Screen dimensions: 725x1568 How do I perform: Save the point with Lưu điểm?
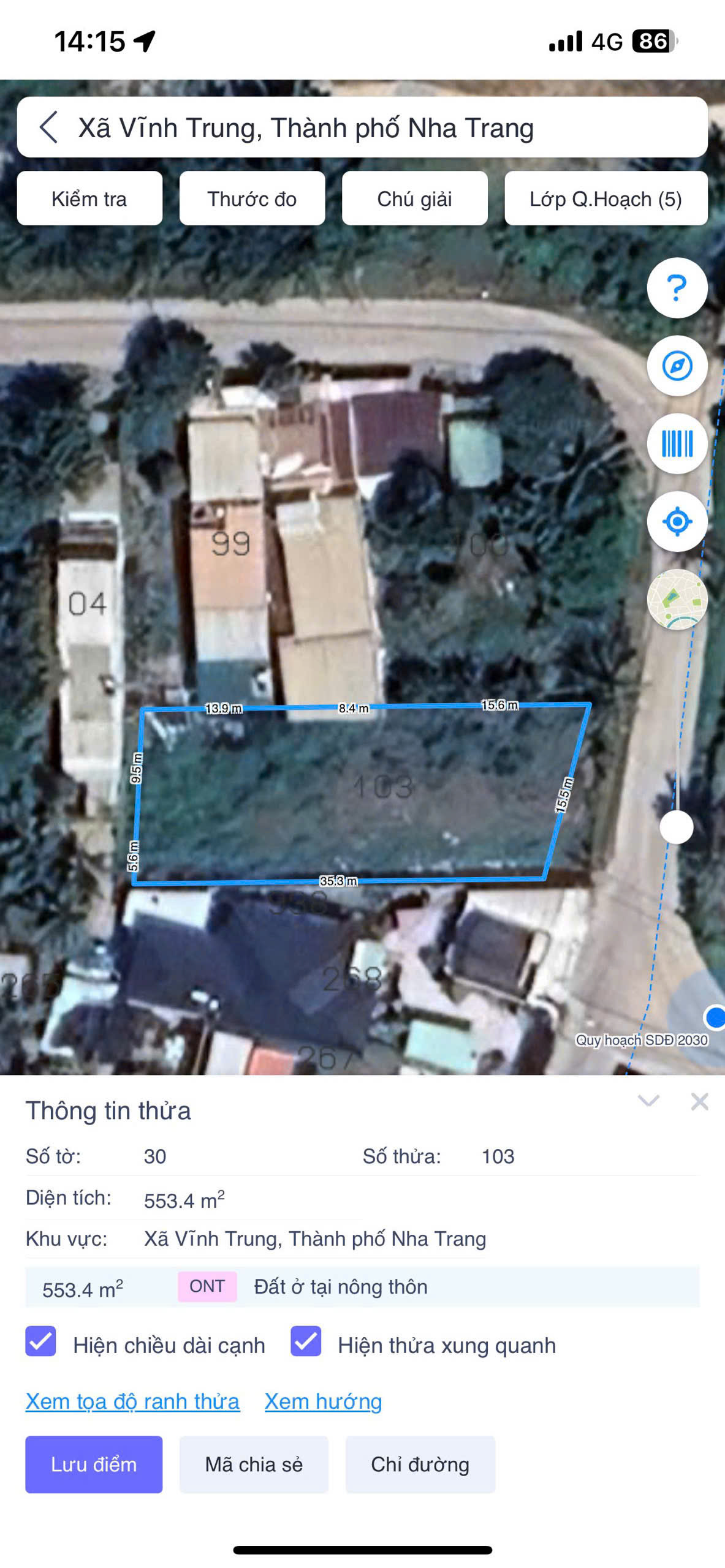point(94,1464)
